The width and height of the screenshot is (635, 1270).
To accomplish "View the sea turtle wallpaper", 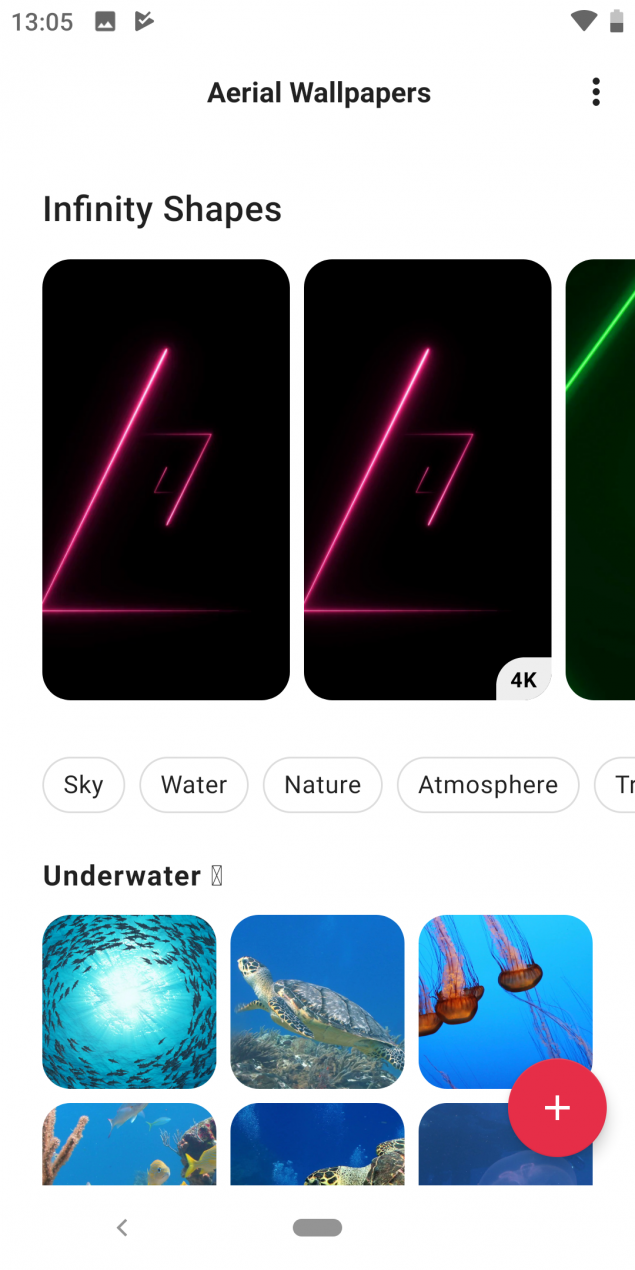I will 317,1002.
